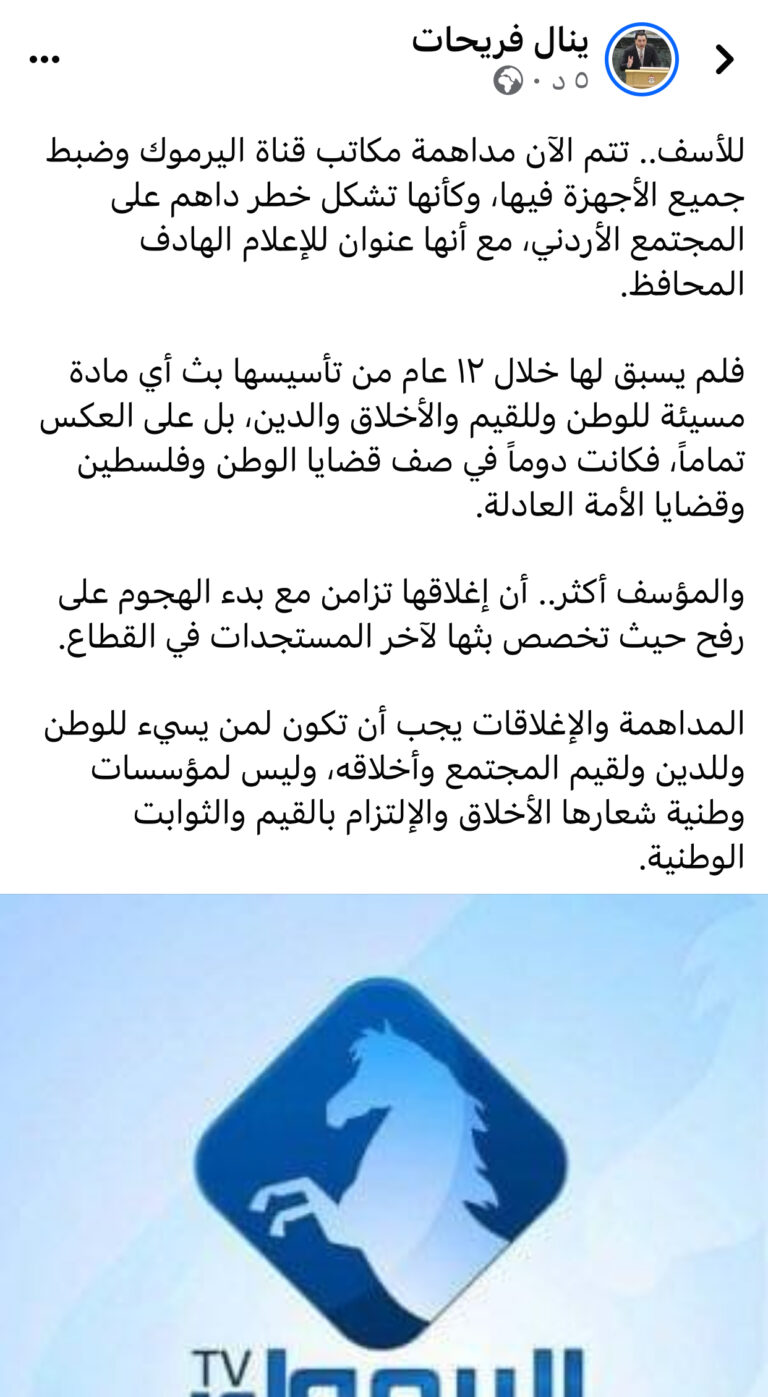Open the post's three-dot options menu

pos(45,60)
